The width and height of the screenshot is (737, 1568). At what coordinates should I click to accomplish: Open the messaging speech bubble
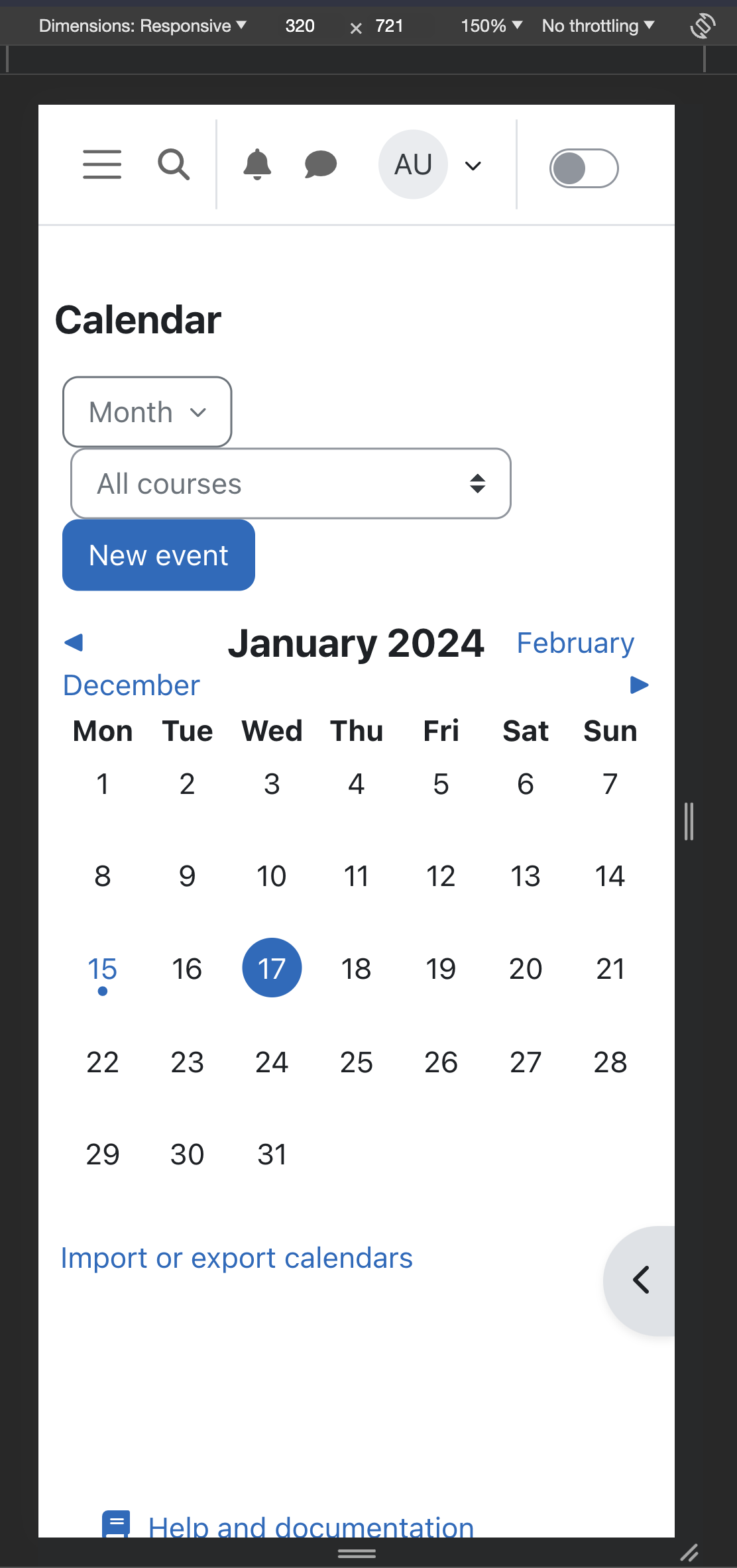tap(321, 164)
